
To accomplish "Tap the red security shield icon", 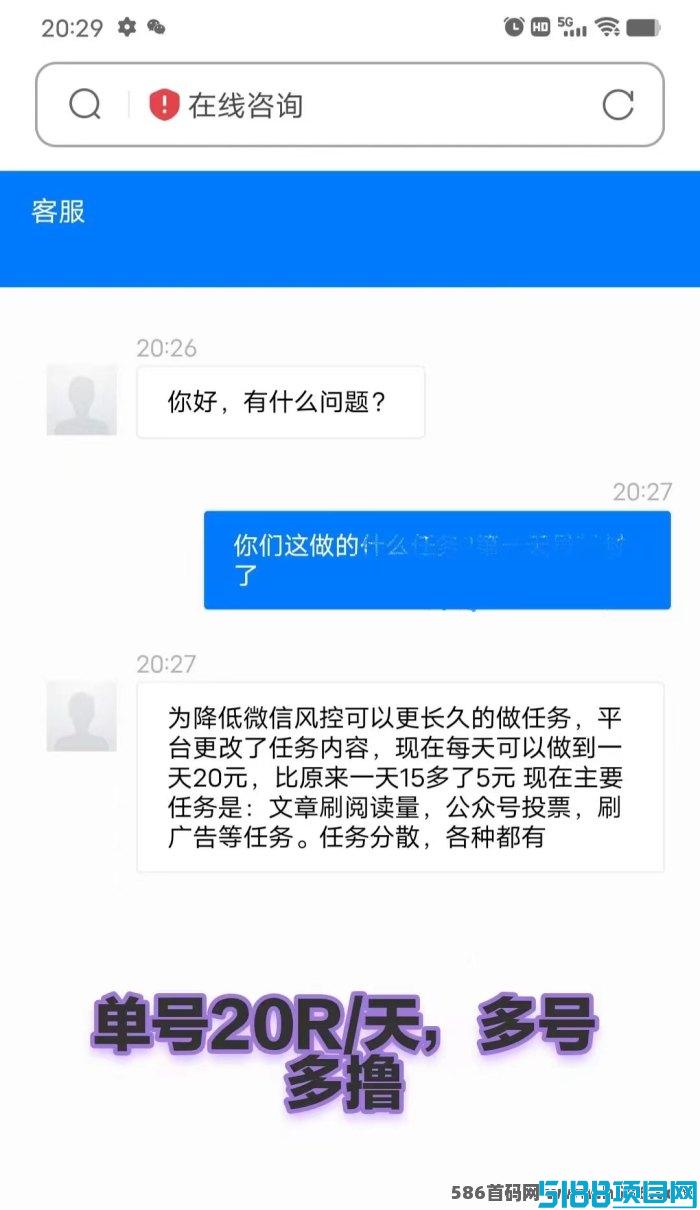I will point(164,105).
